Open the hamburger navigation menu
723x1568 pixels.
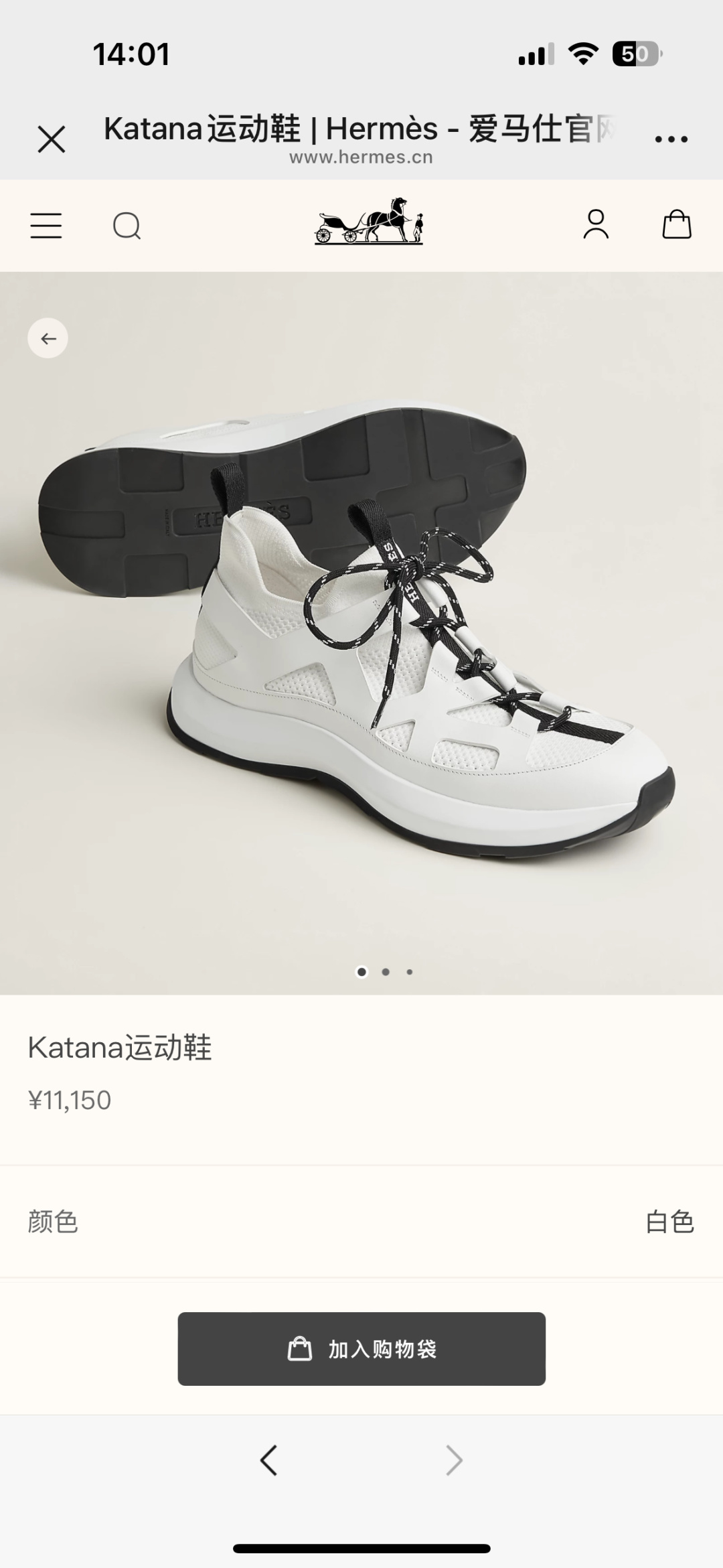point(46,226)
